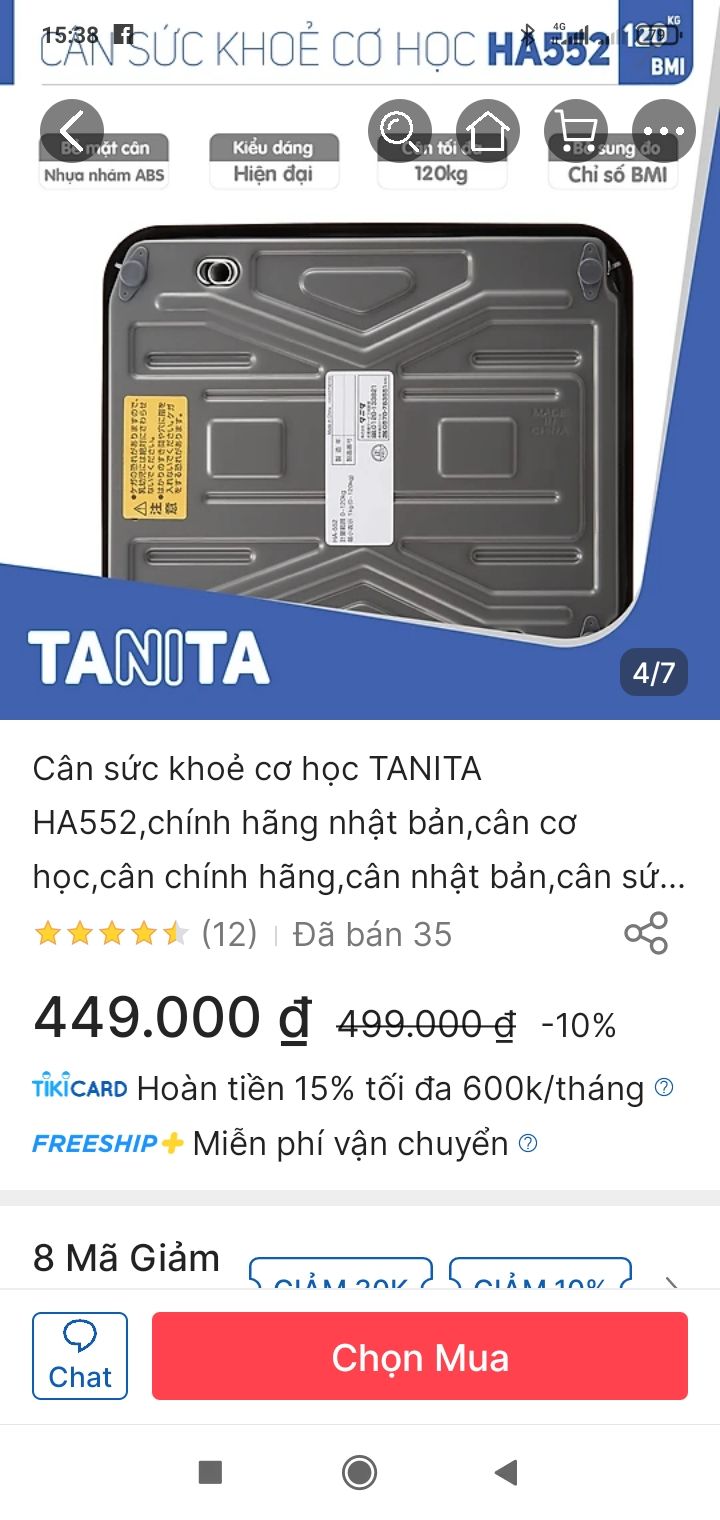
Task: Open the shopping cart icon
Action: pos(574,130)
